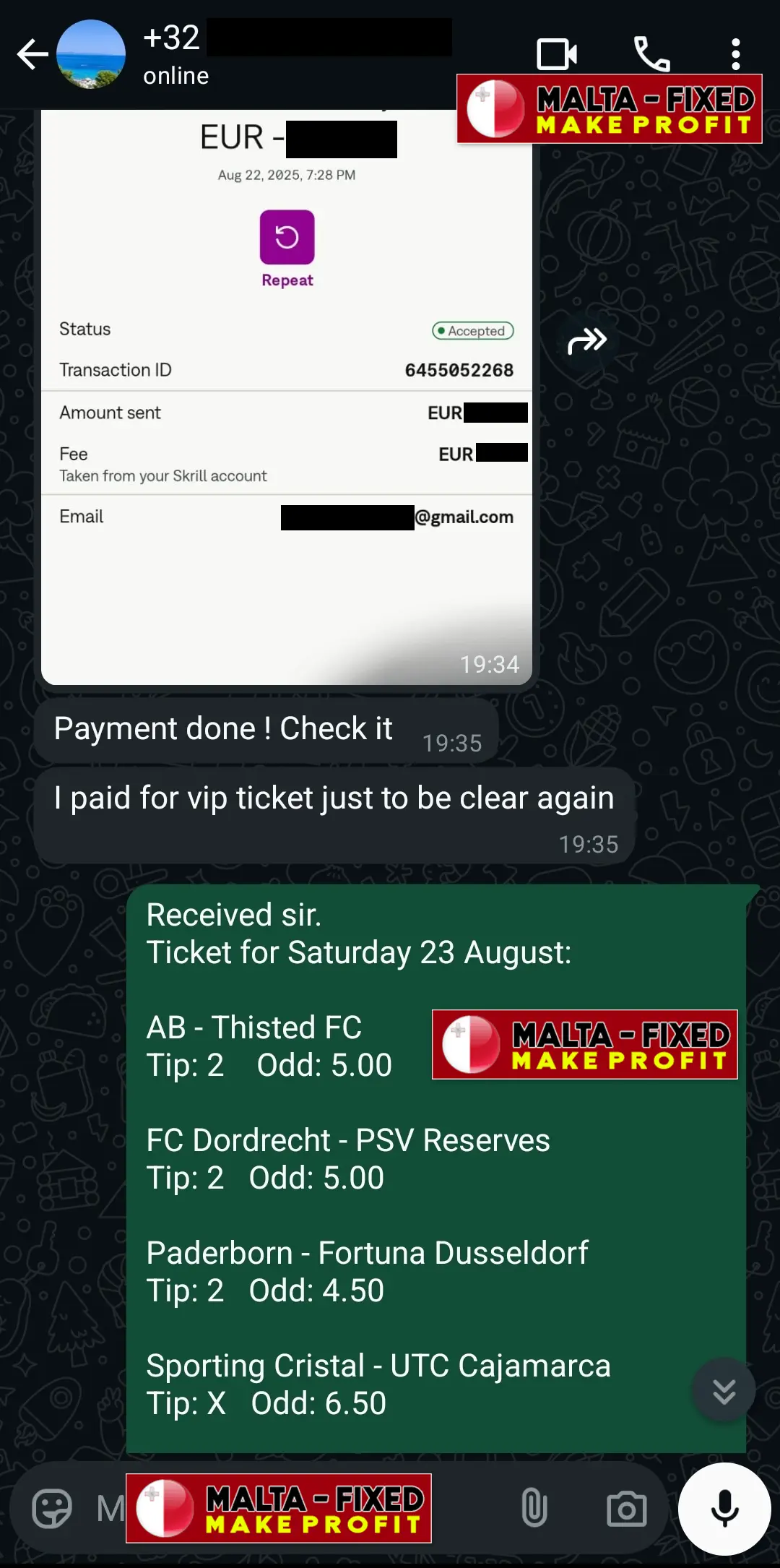Open the Skrill payment screenshot
The height and width of the screenshot is (1568, 780).
(x=287, y=396)
